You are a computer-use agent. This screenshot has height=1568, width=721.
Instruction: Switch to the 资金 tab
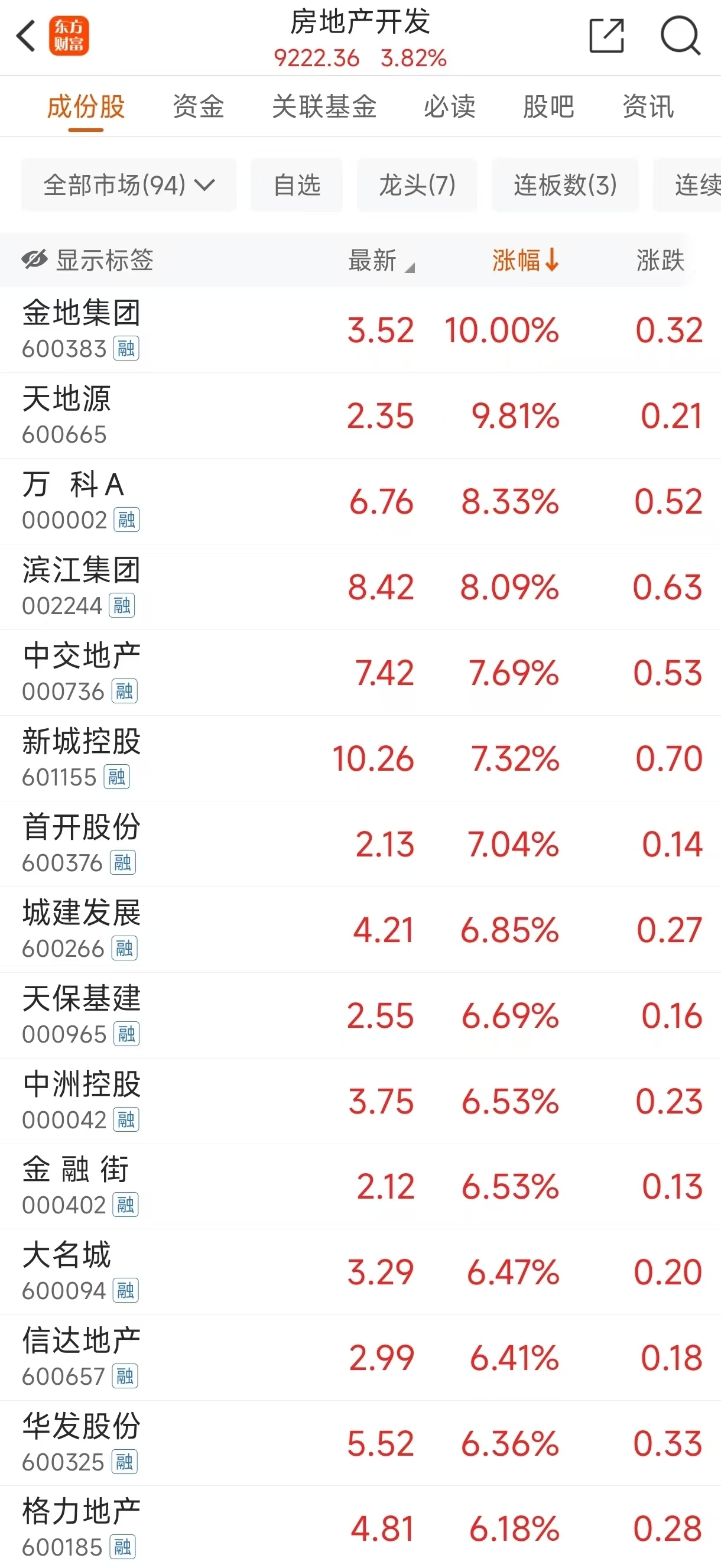coord(199,106)
